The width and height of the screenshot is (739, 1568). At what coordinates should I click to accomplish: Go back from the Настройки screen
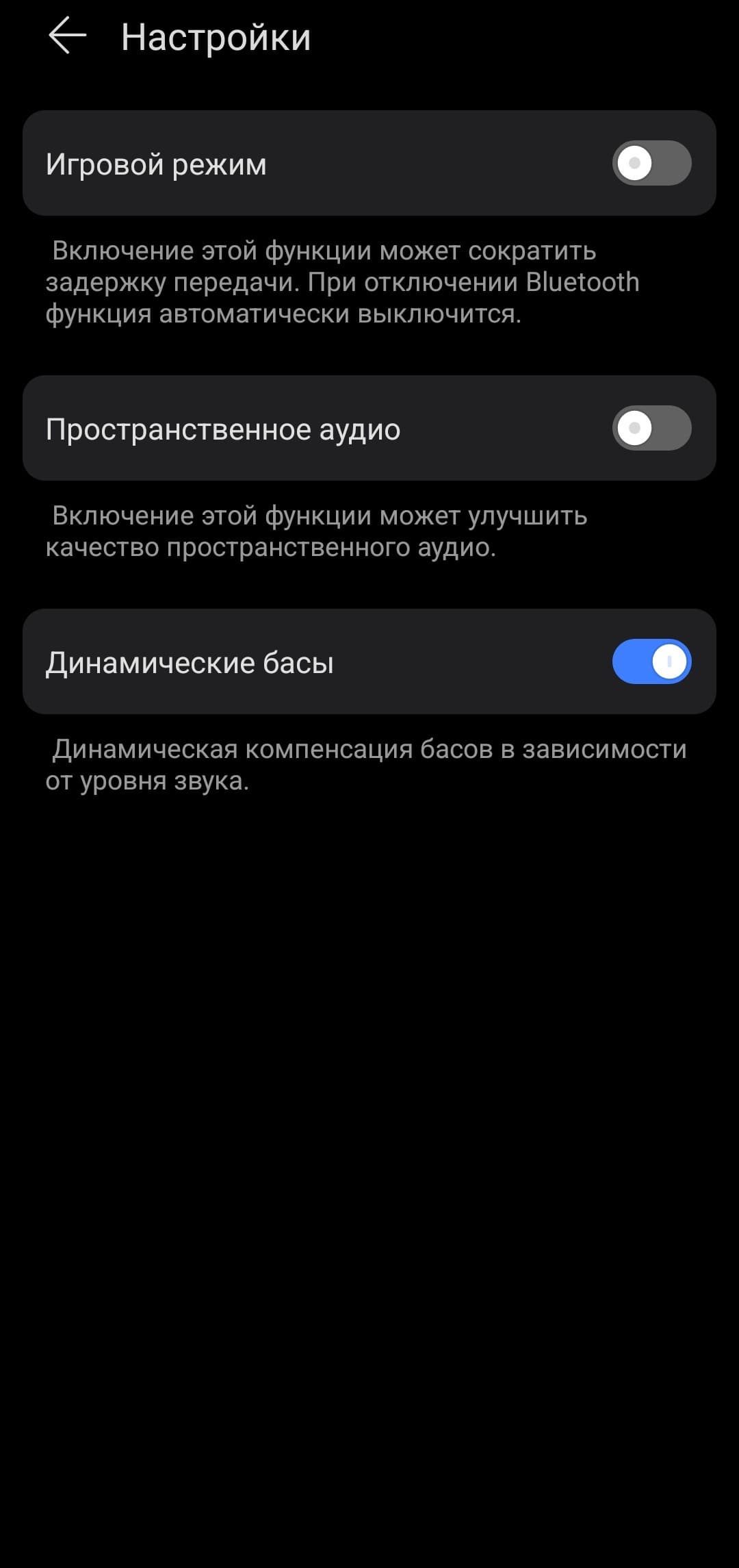click(67, 36)
